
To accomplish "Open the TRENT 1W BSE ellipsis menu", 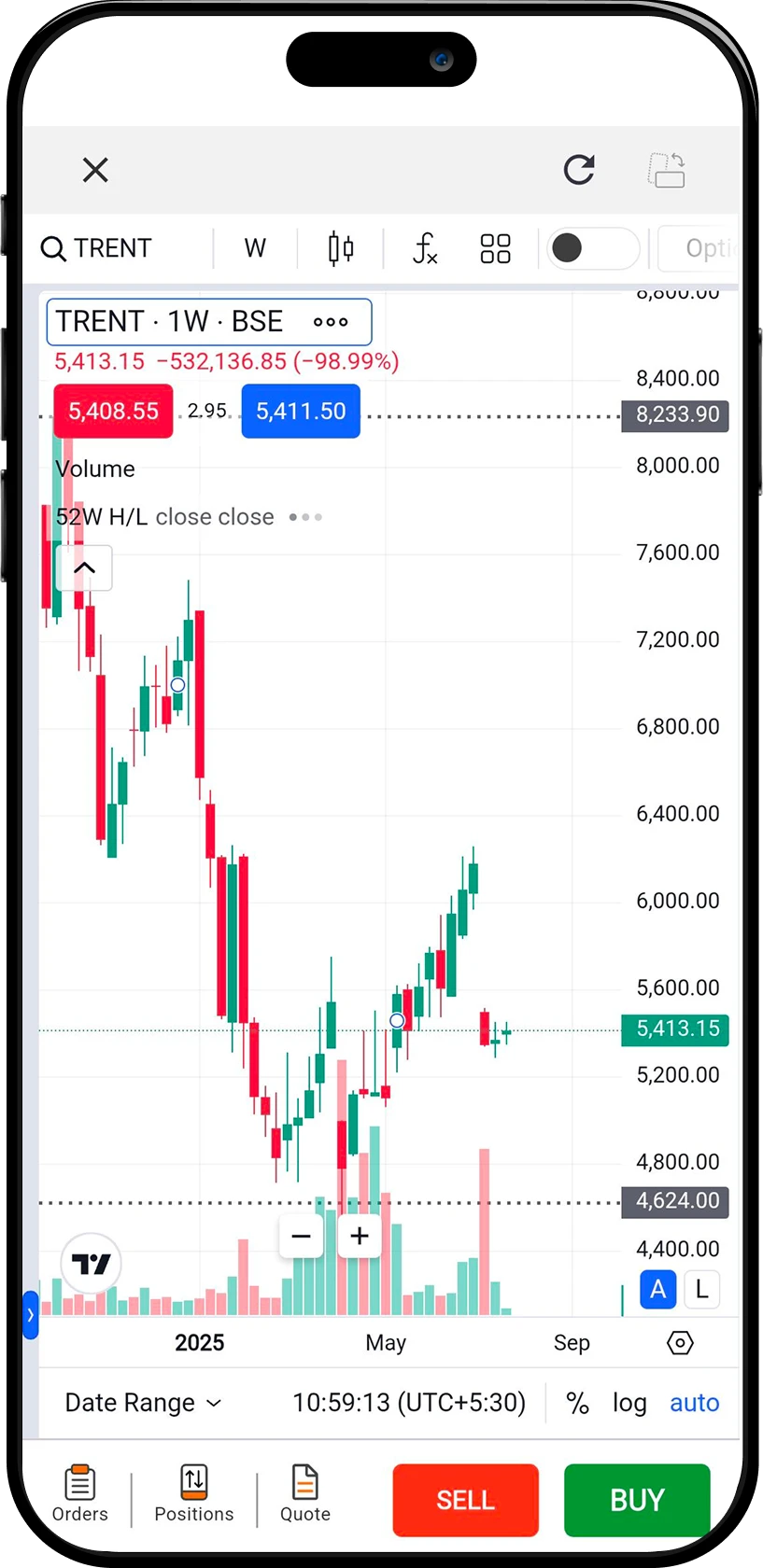I will pos(332,321).
